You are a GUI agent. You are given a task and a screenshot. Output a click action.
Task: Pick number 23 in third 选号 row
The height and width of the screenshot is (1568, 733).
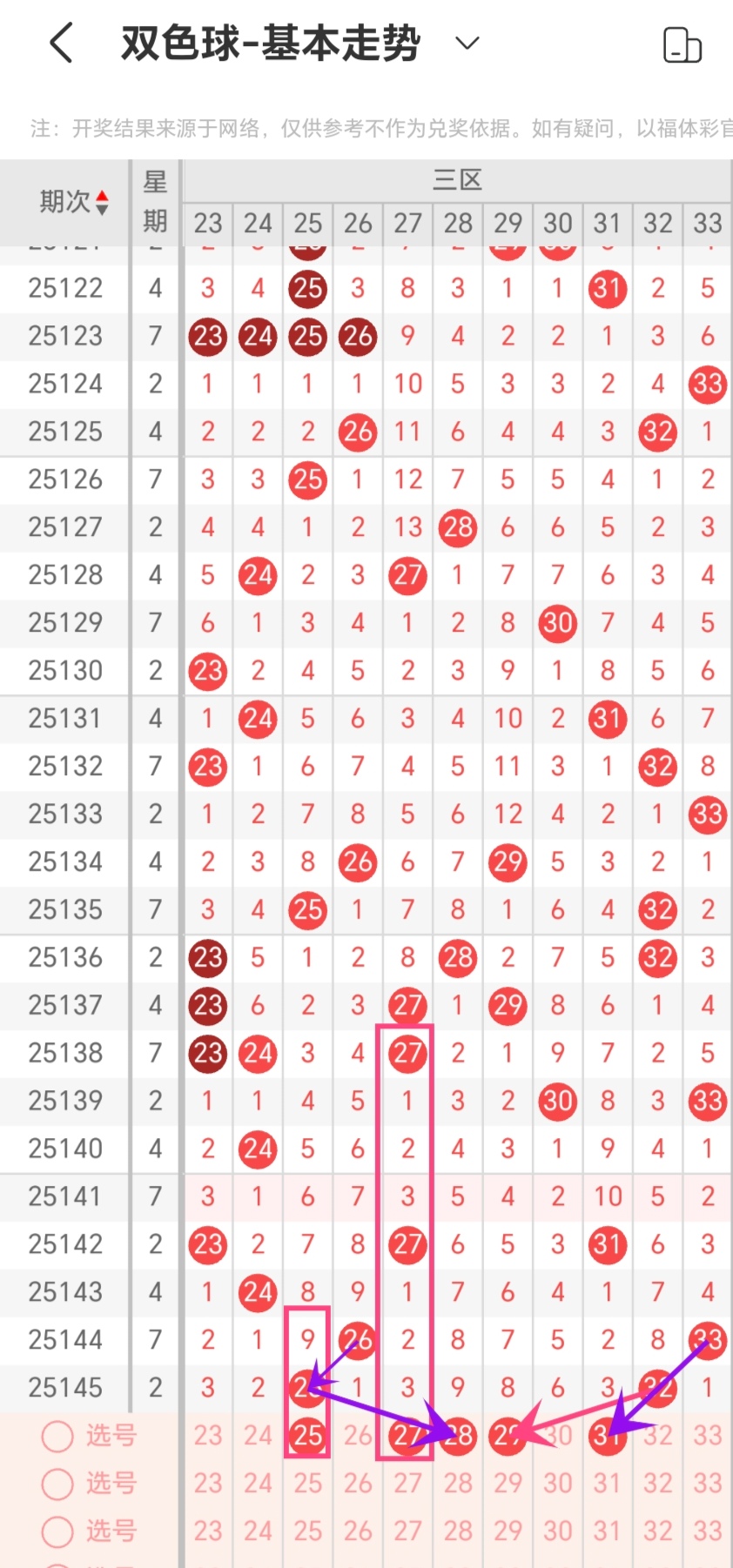[207, 1531]
